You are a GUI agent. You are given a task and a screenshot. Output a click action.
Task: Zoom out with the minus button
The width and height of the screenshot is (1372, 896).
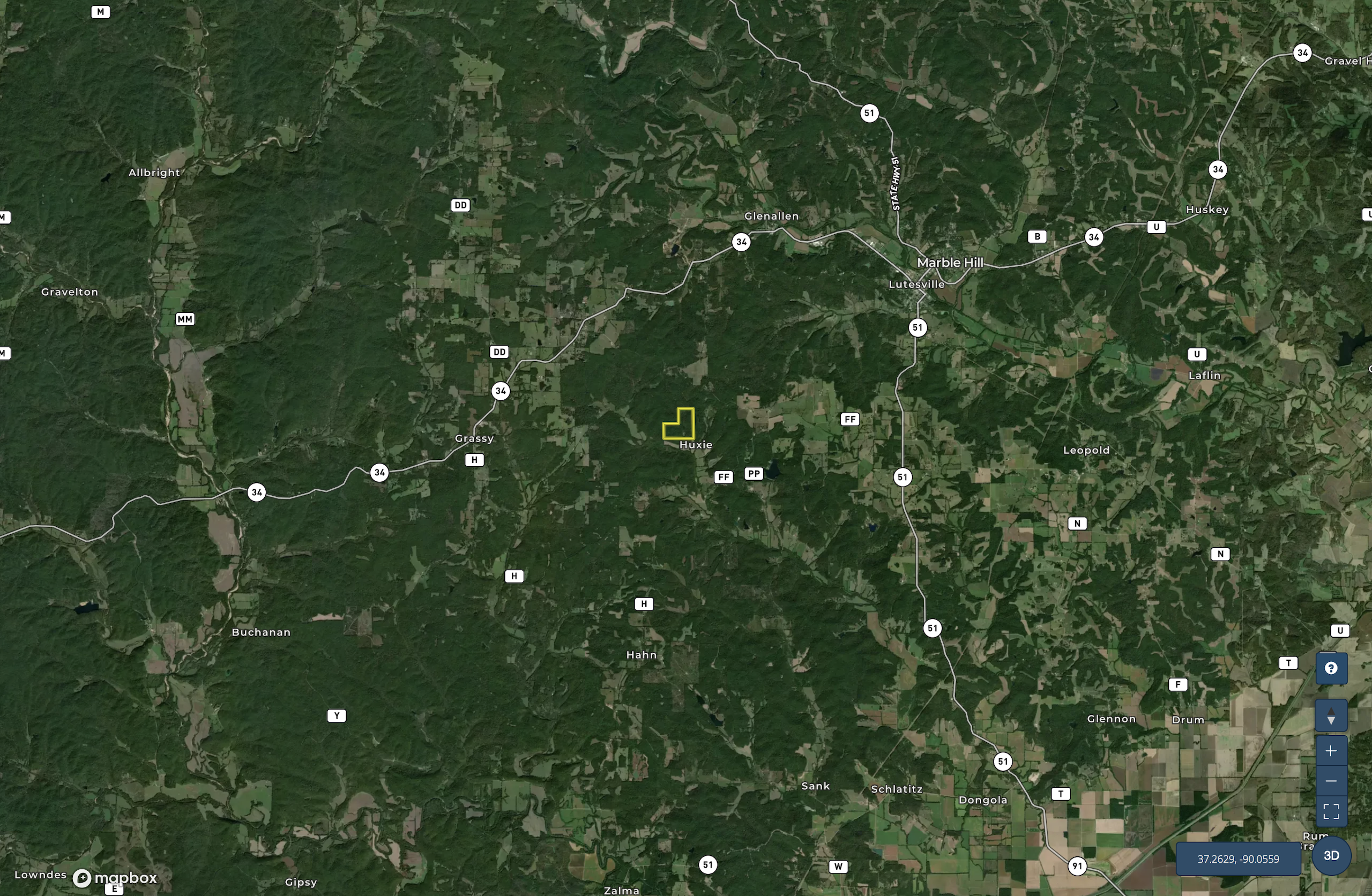click(1331, 781)
